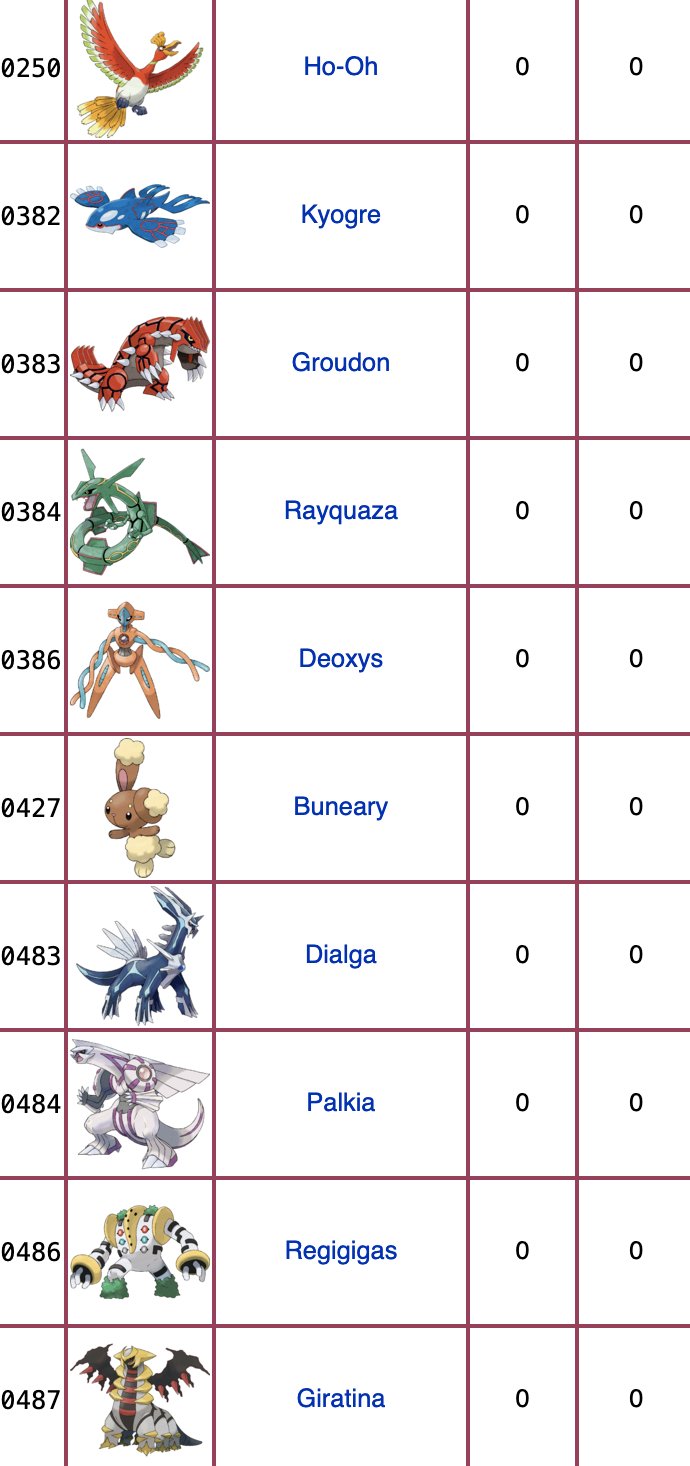
Task: Open the Giratina artwork image
Action: [140, 1398]
